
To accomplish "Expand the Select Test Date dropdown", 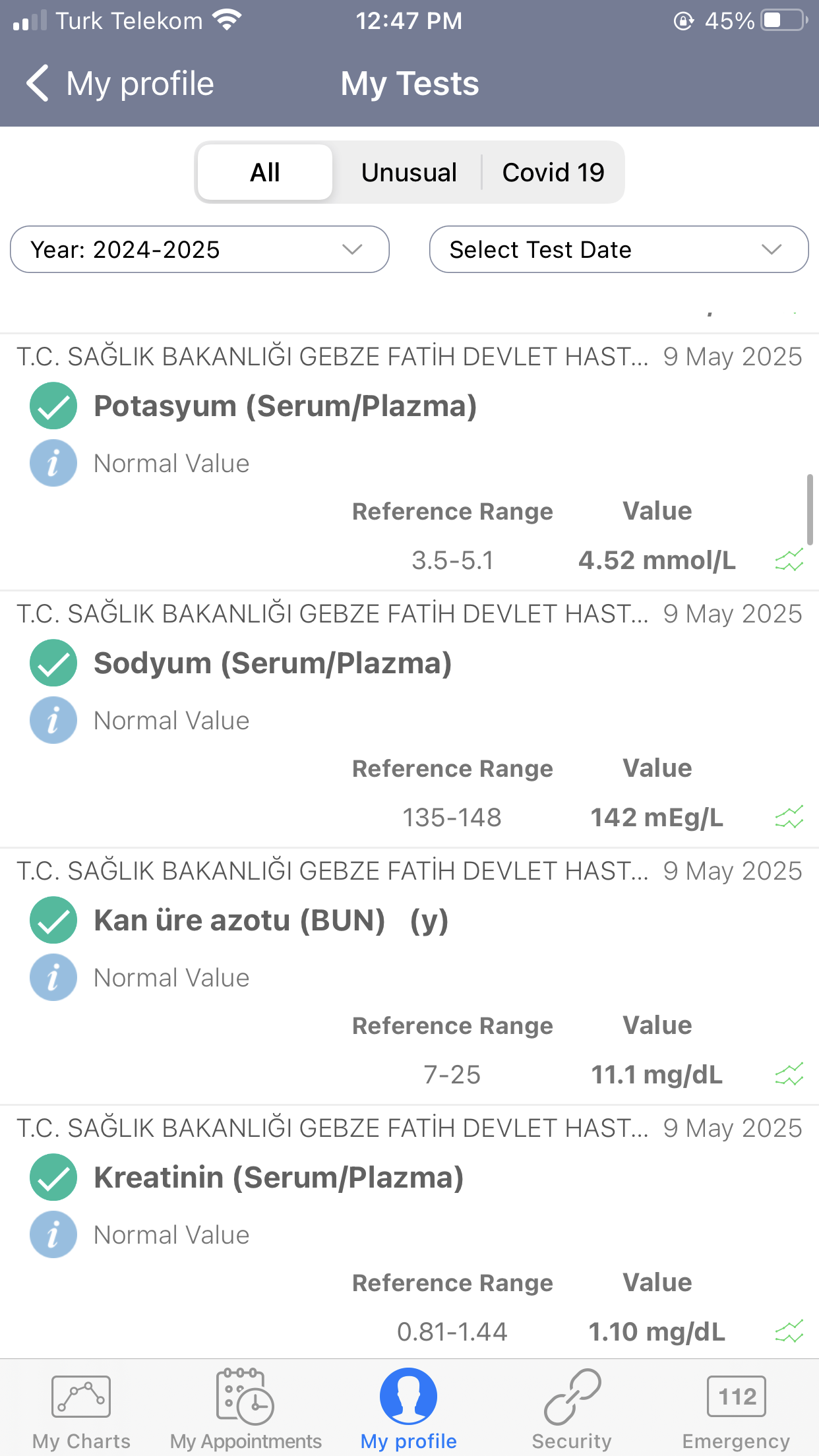I will (619, 249).
